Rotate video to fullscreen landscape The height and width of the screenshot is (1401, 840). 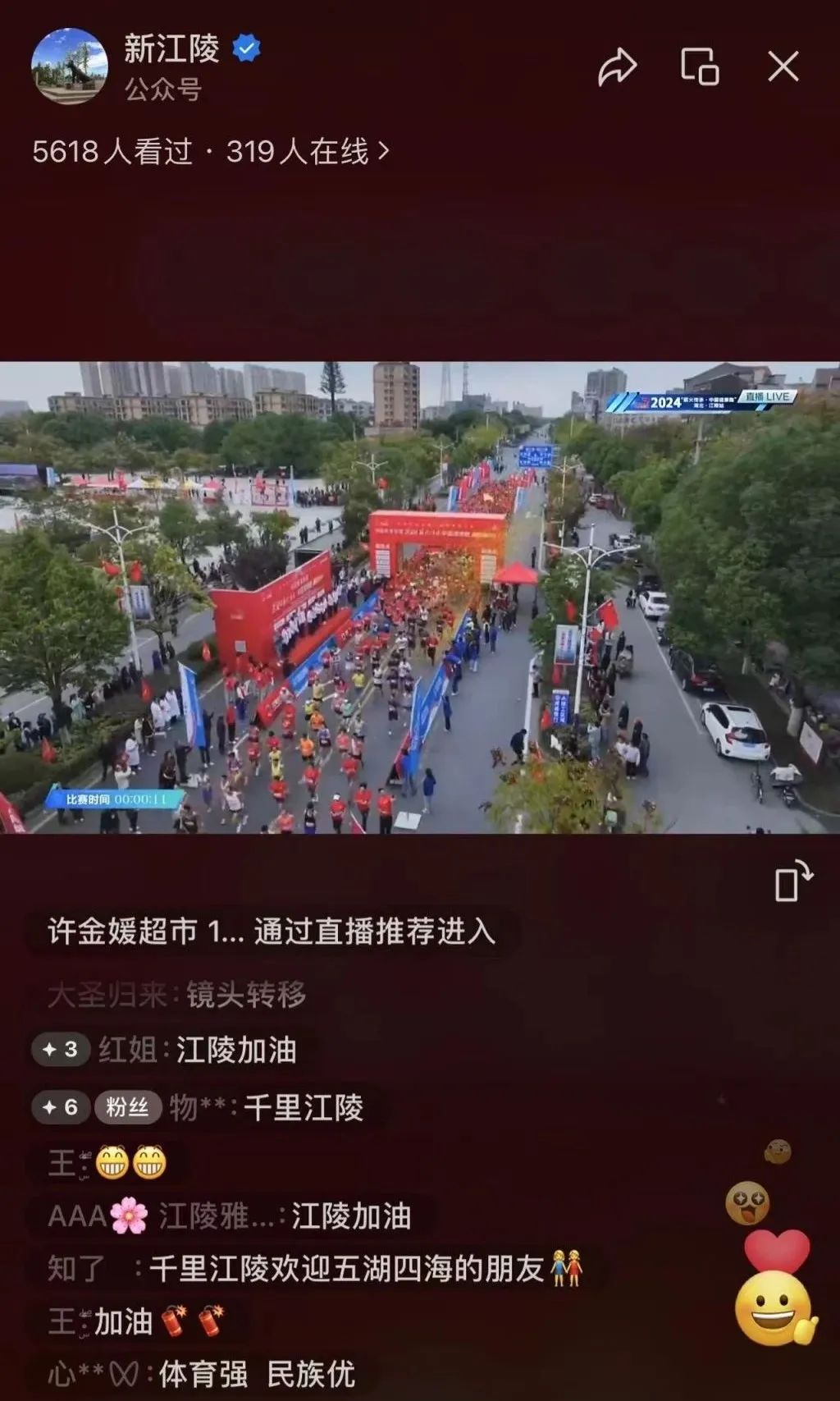[x=792, y=881]
